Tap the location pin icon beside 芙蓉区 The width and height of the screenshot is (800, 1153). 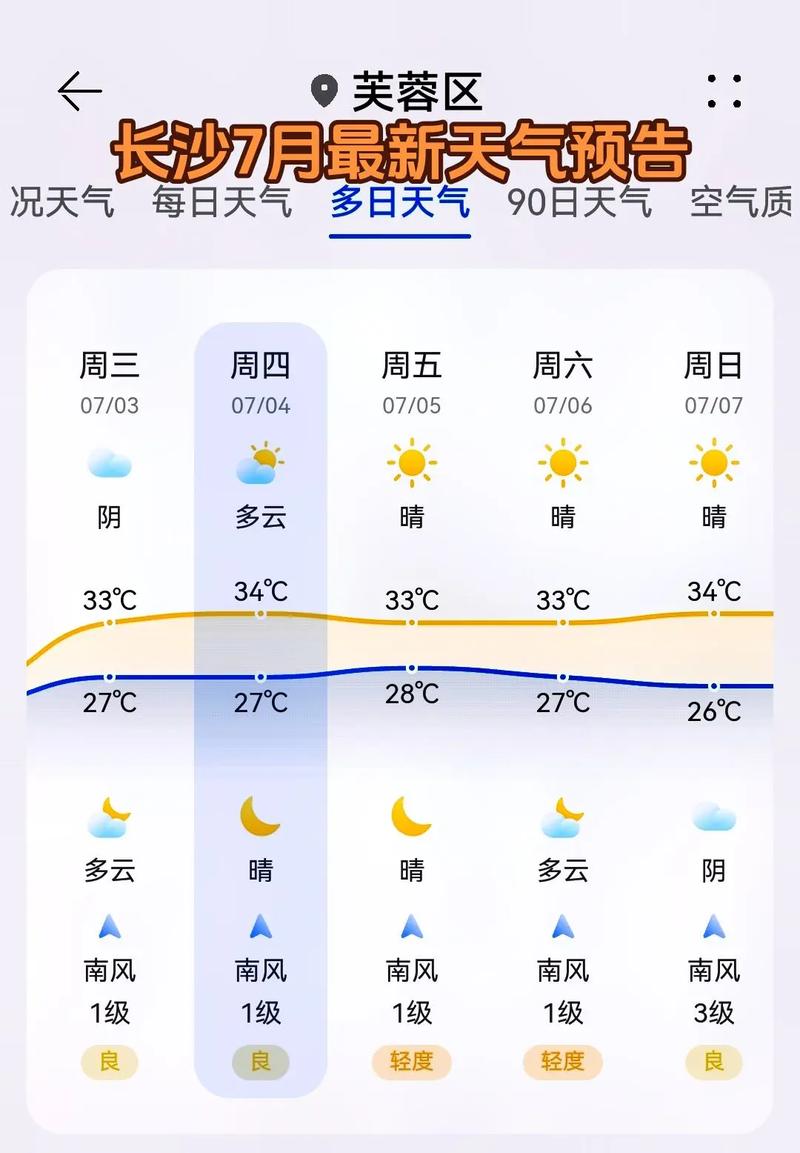click(325, 88)
